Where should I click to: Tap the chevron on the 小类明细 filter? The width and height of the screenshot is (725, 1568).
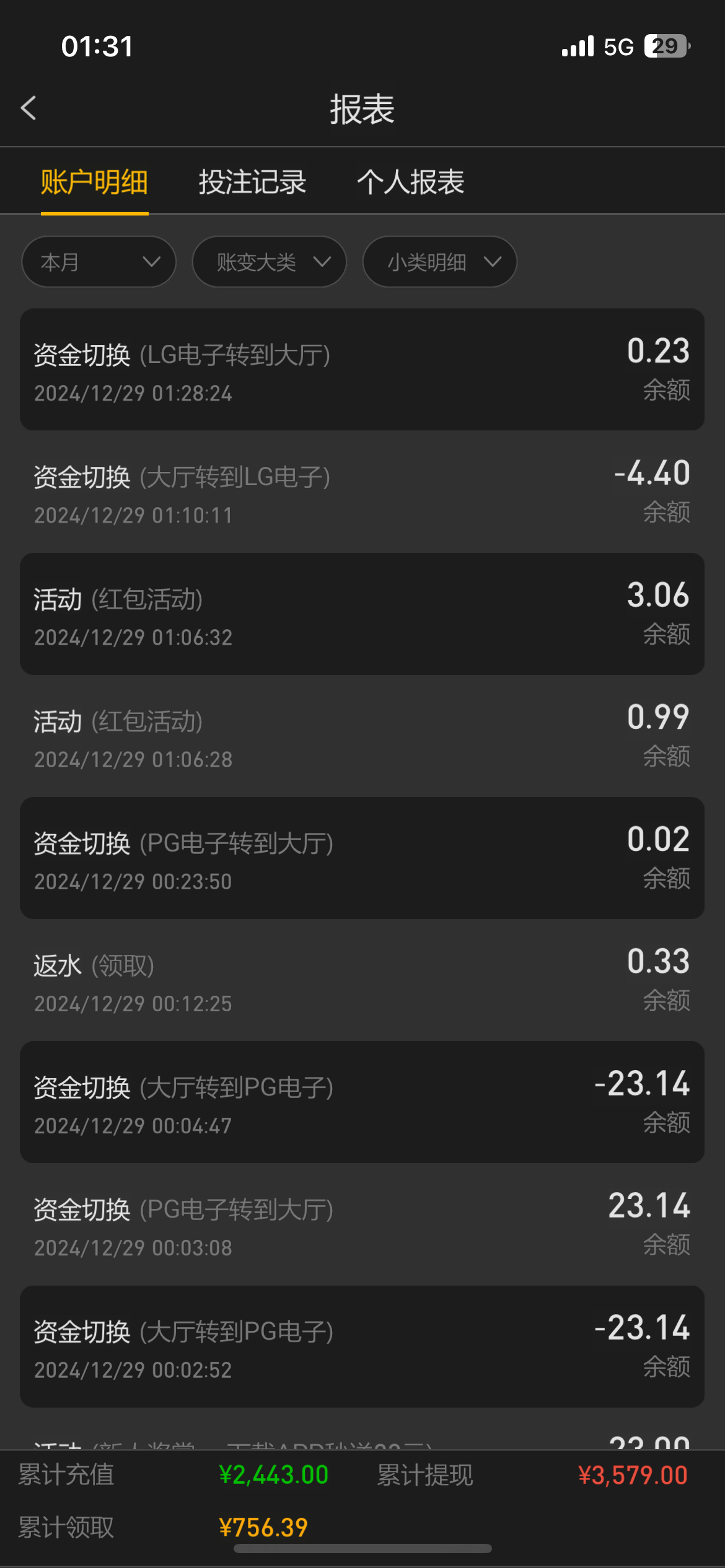(494, 262)
